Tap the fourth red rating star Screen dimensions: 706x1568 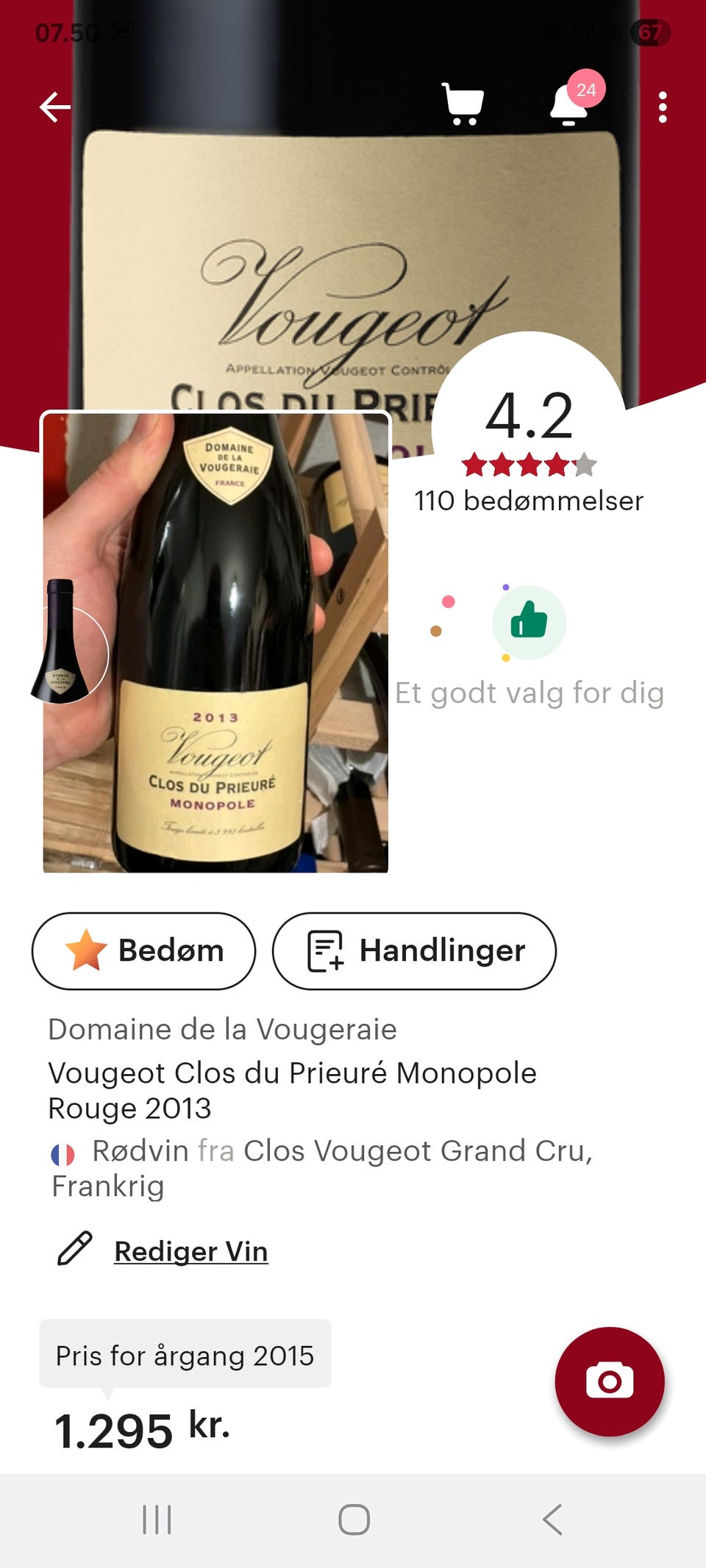[x=555, y=465]
